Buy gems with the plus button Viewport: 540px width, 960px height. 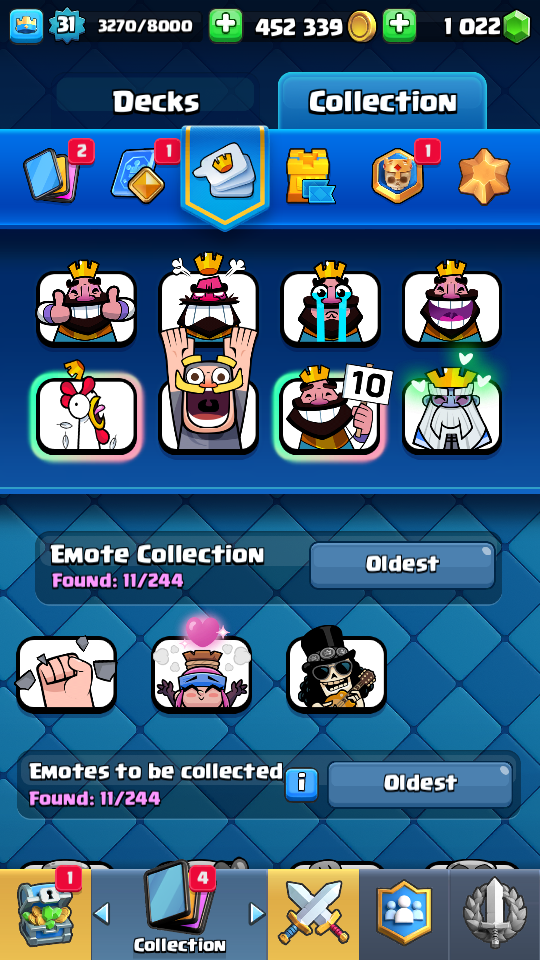click(399, 26)
